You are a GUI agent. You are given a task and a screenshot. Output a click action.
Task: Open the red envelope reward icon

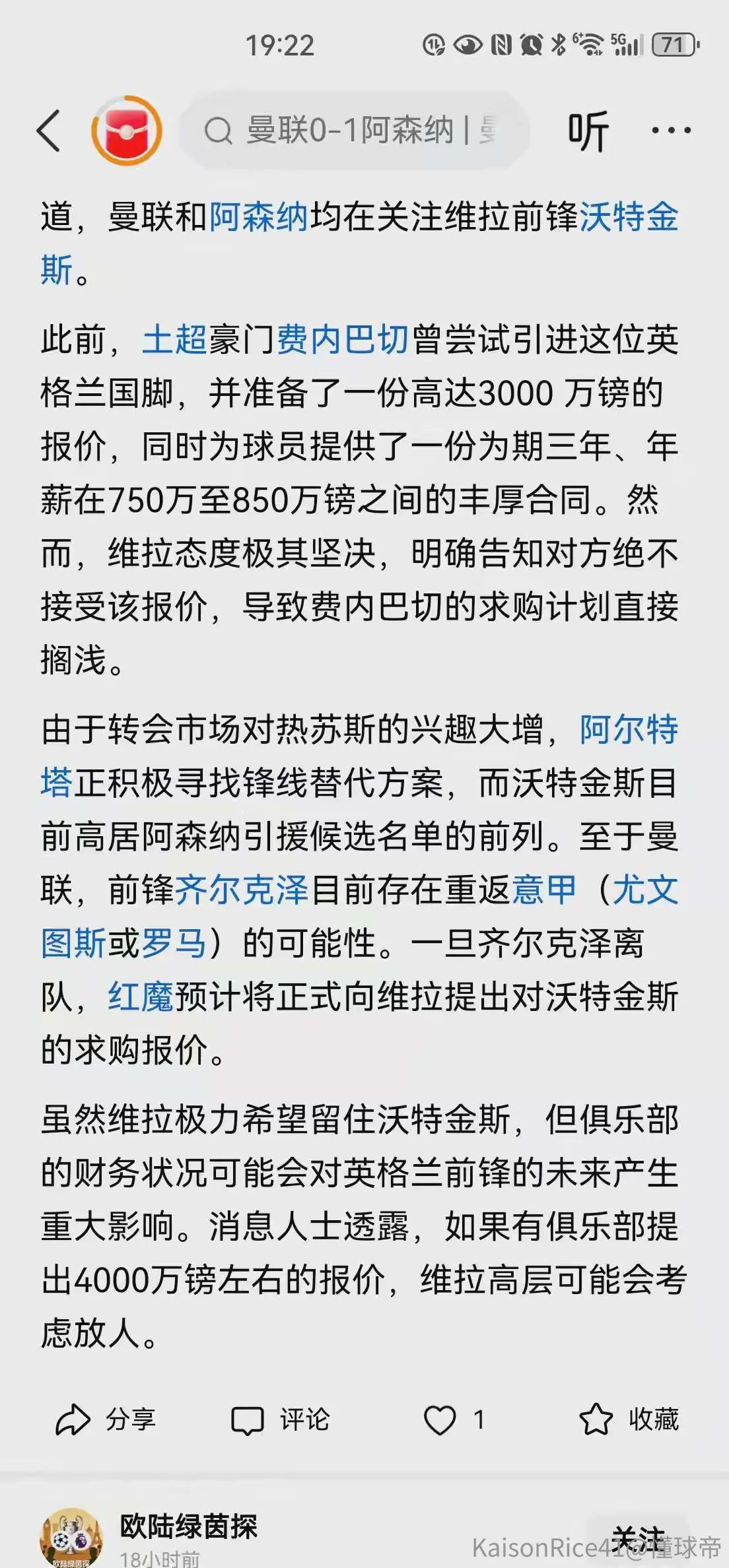(126, 131)
